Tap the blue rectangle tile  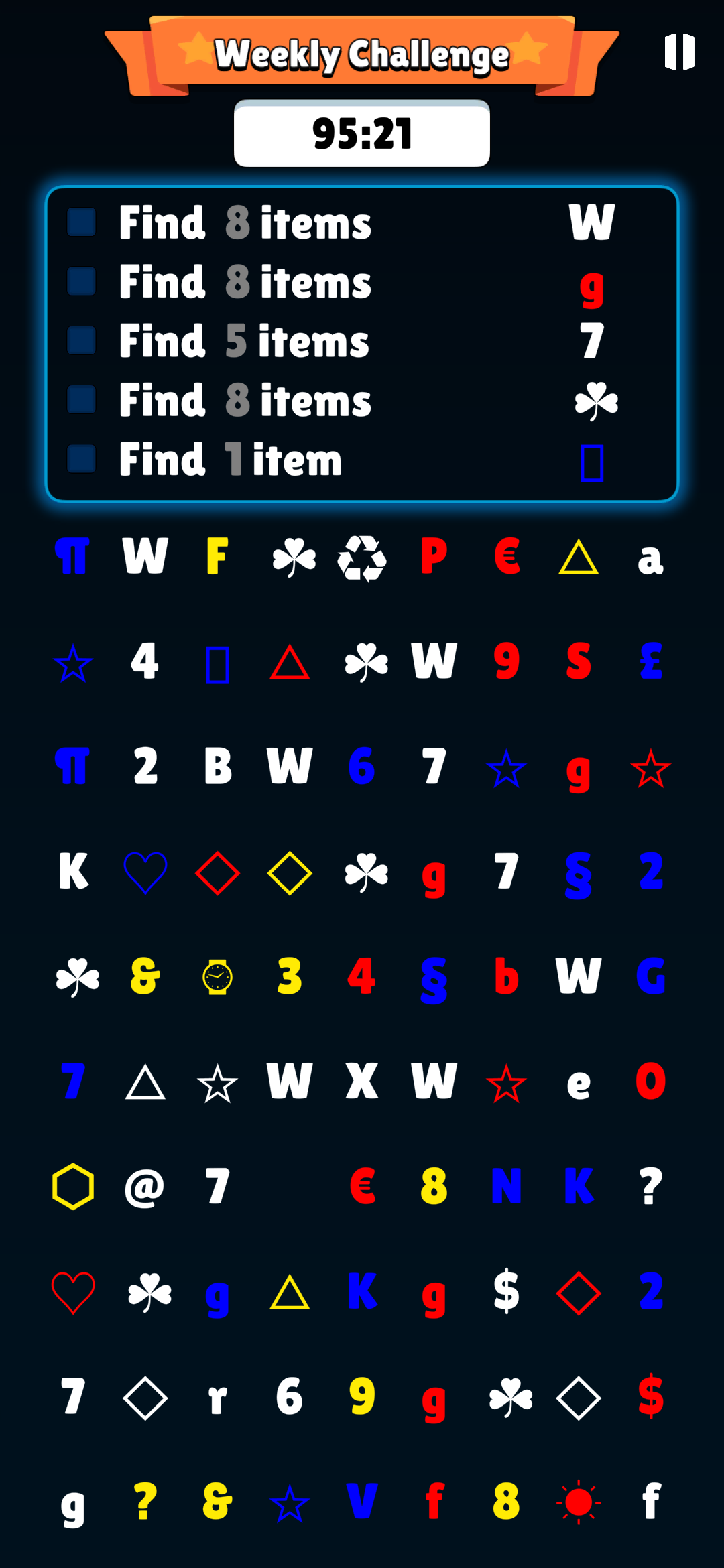pyautogui.click(x=217, y=664)
